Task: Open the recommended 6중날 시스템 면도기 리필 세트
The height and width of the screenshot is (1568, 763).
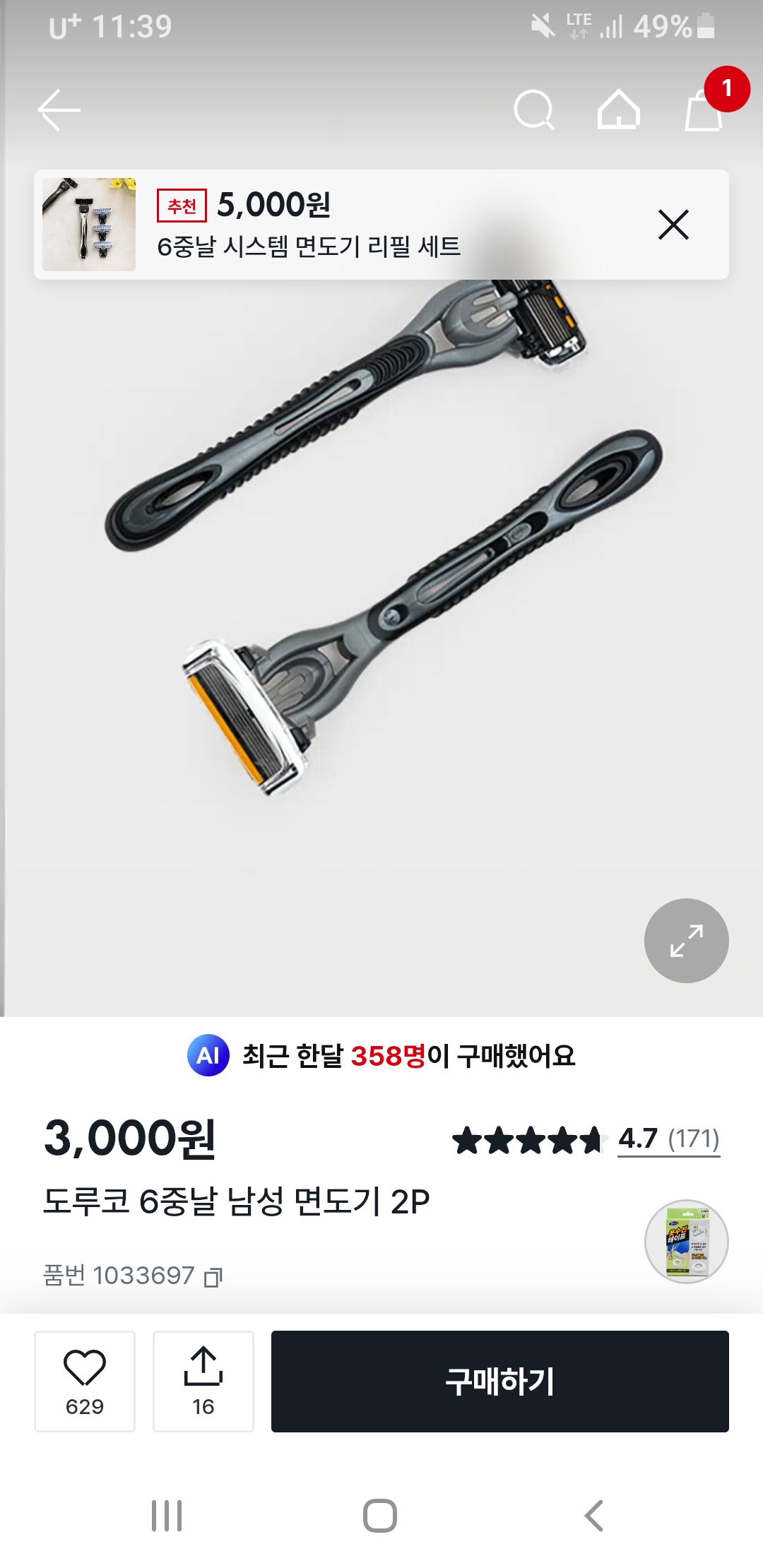Action: click(308, 226)
